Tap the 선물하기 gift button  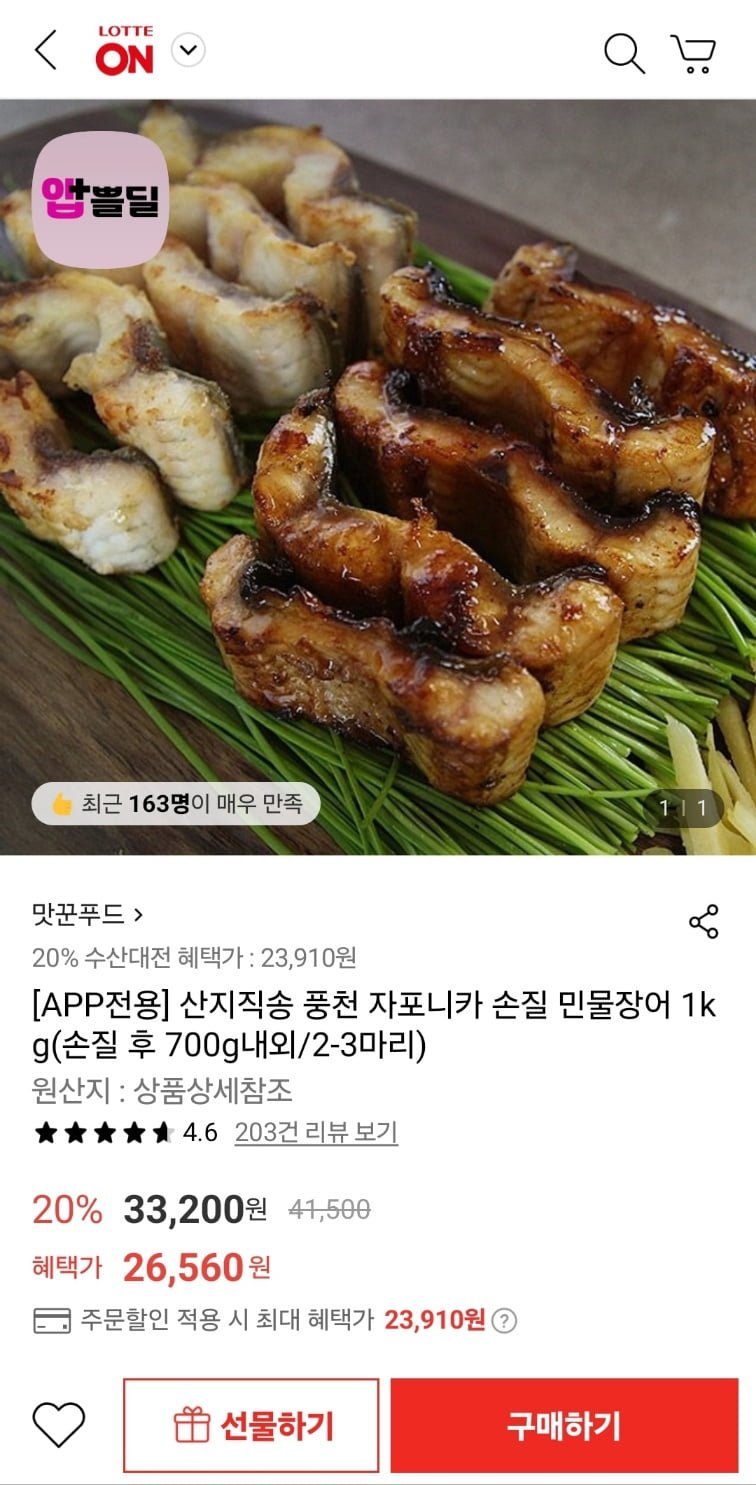click(251, 1425)
